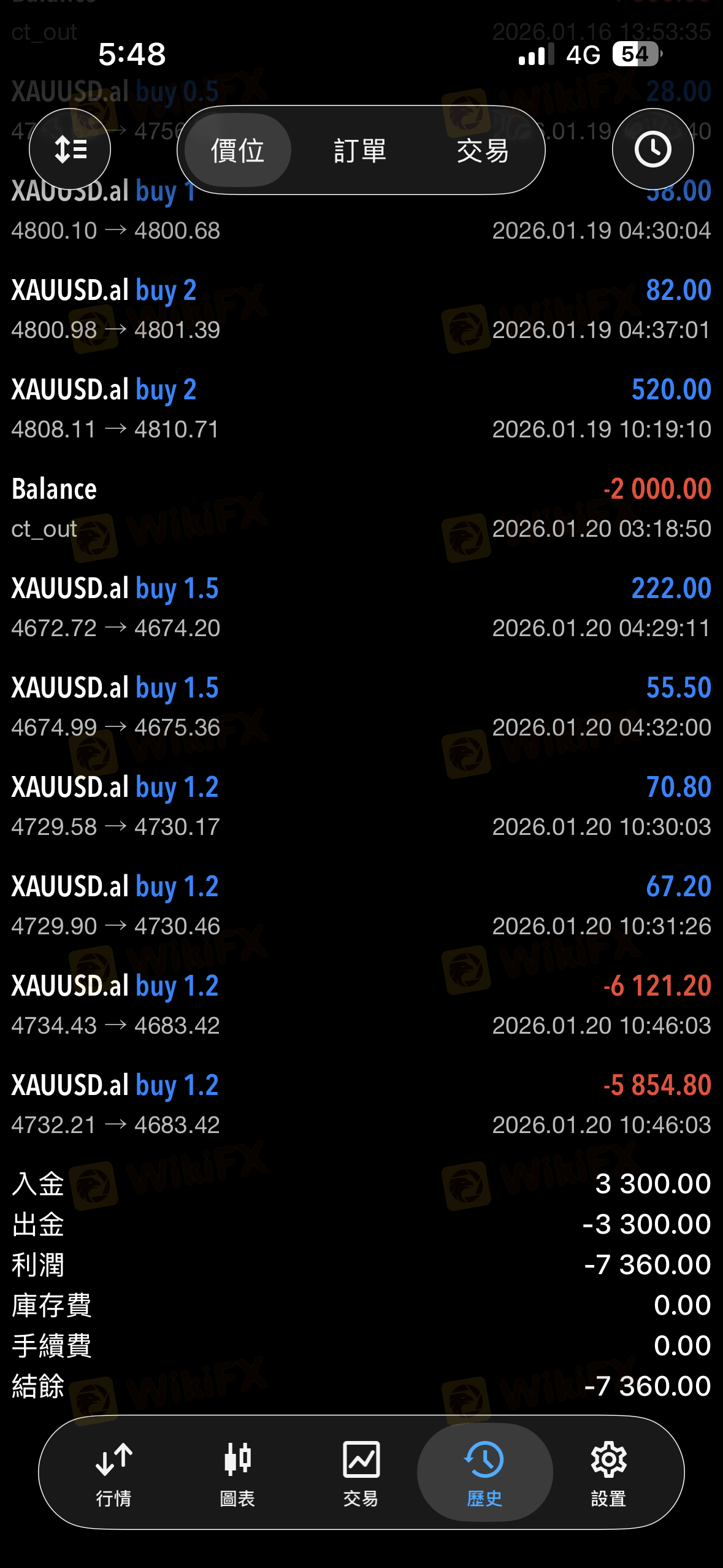
Task: Switch to the 交易 segment at the top
Action: 483,150
